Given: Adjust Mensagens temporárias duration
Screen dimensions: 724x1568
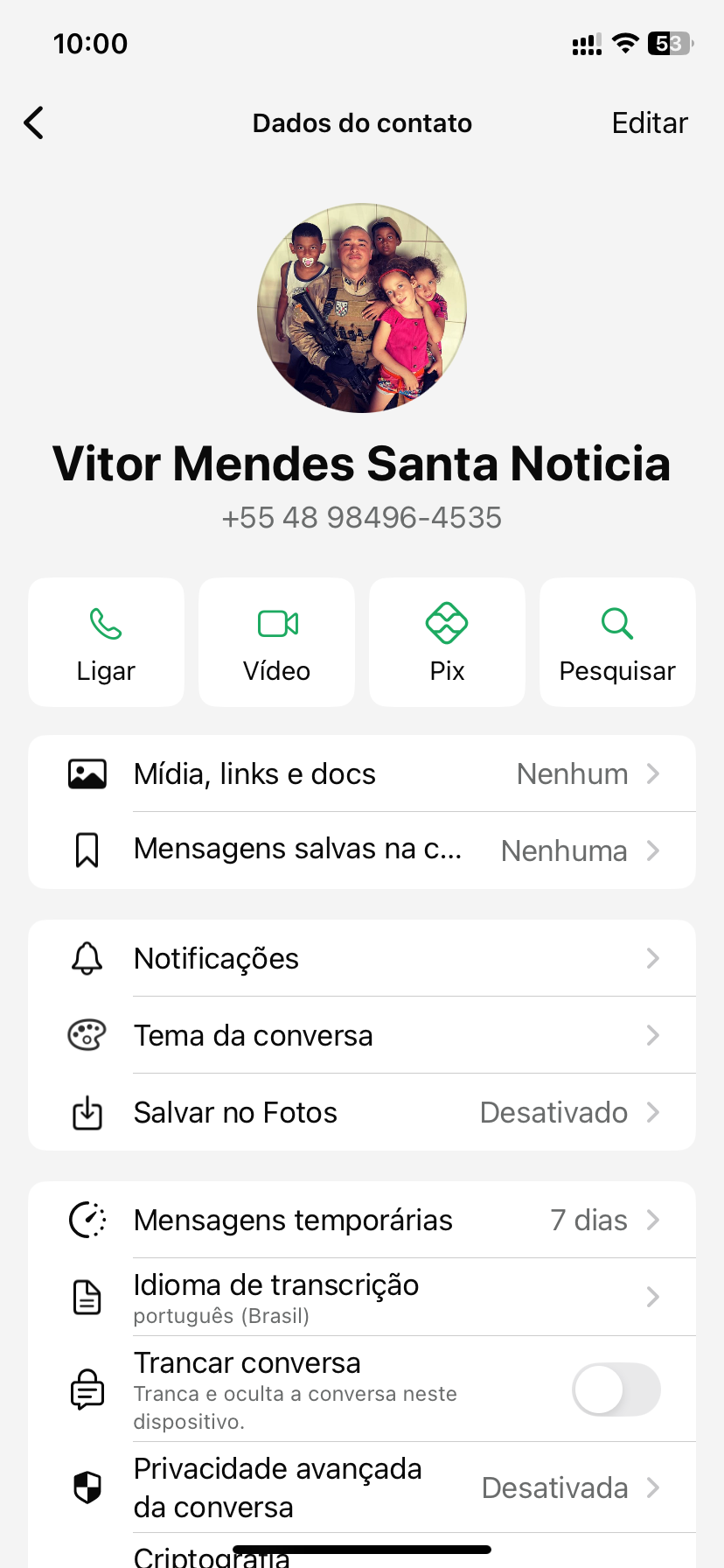Looking at the screenshot, I should tap(362, 1221).
